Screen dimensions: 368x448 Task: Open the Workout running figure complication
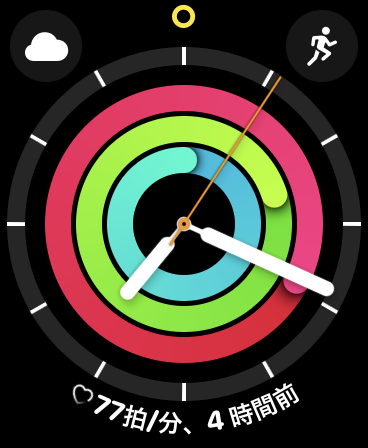pos(322,46)
